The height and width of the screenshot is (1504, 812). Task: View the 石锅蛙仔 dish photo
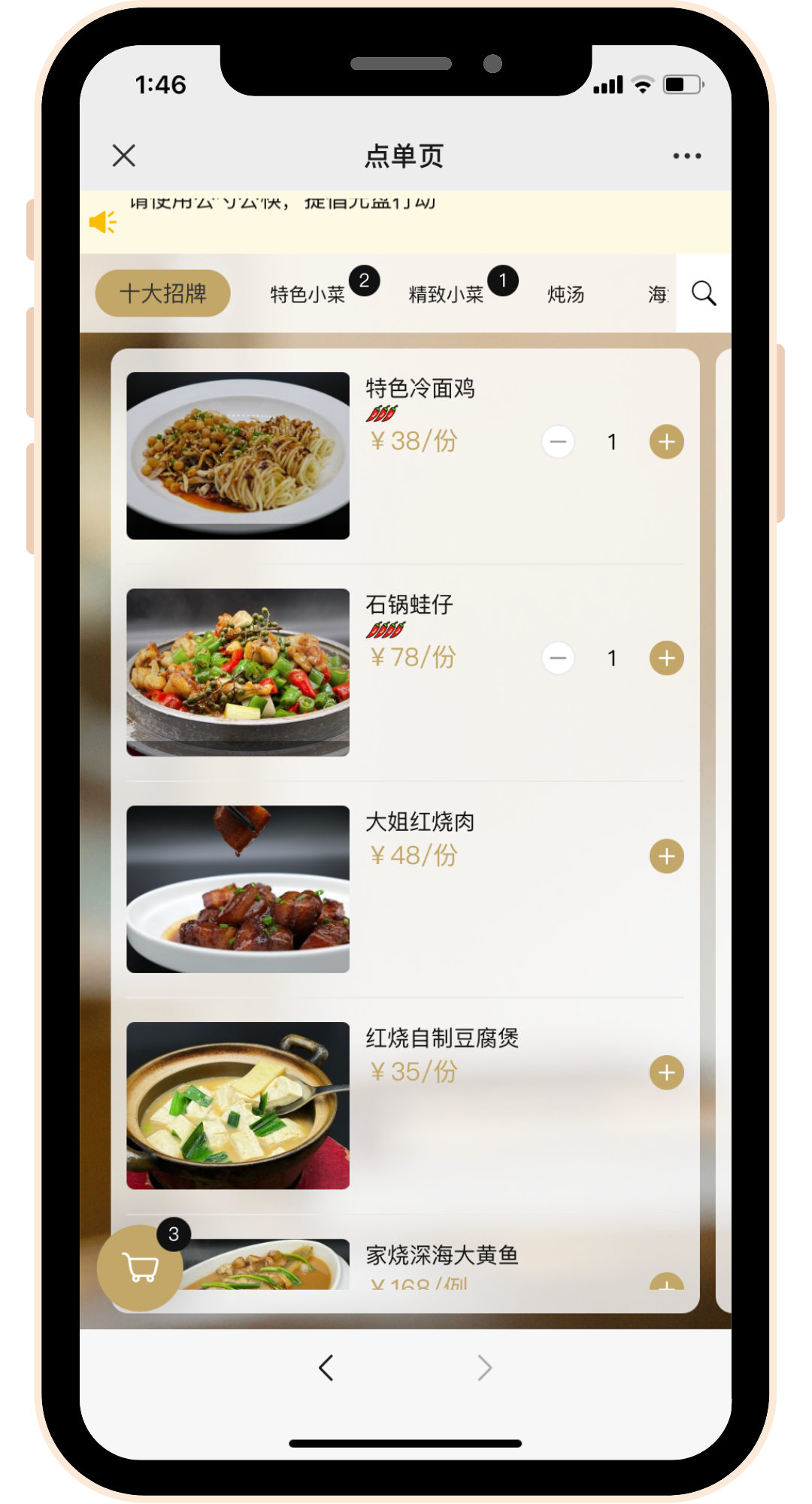(238, 672)
